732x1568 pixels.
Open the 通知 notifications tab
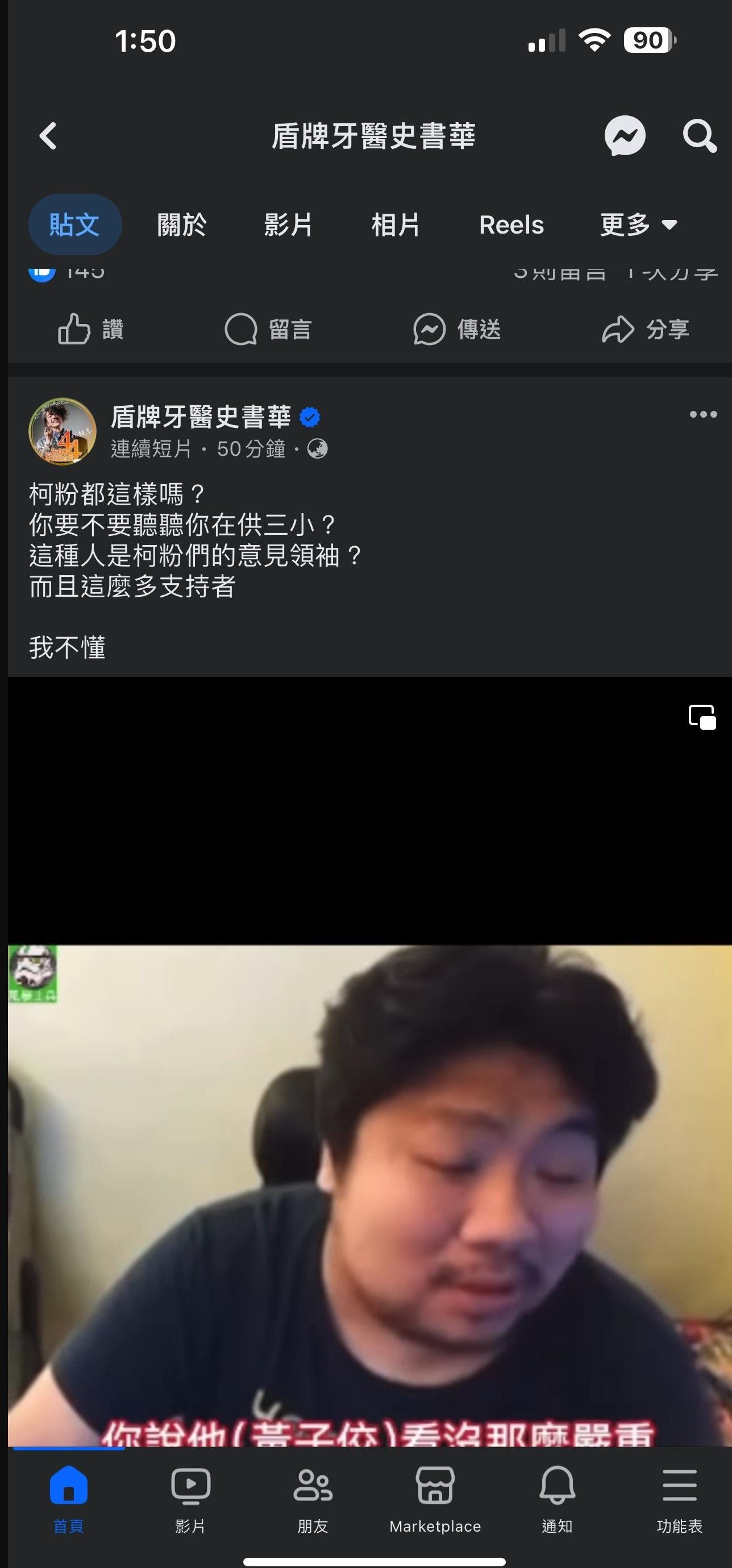557,1498
